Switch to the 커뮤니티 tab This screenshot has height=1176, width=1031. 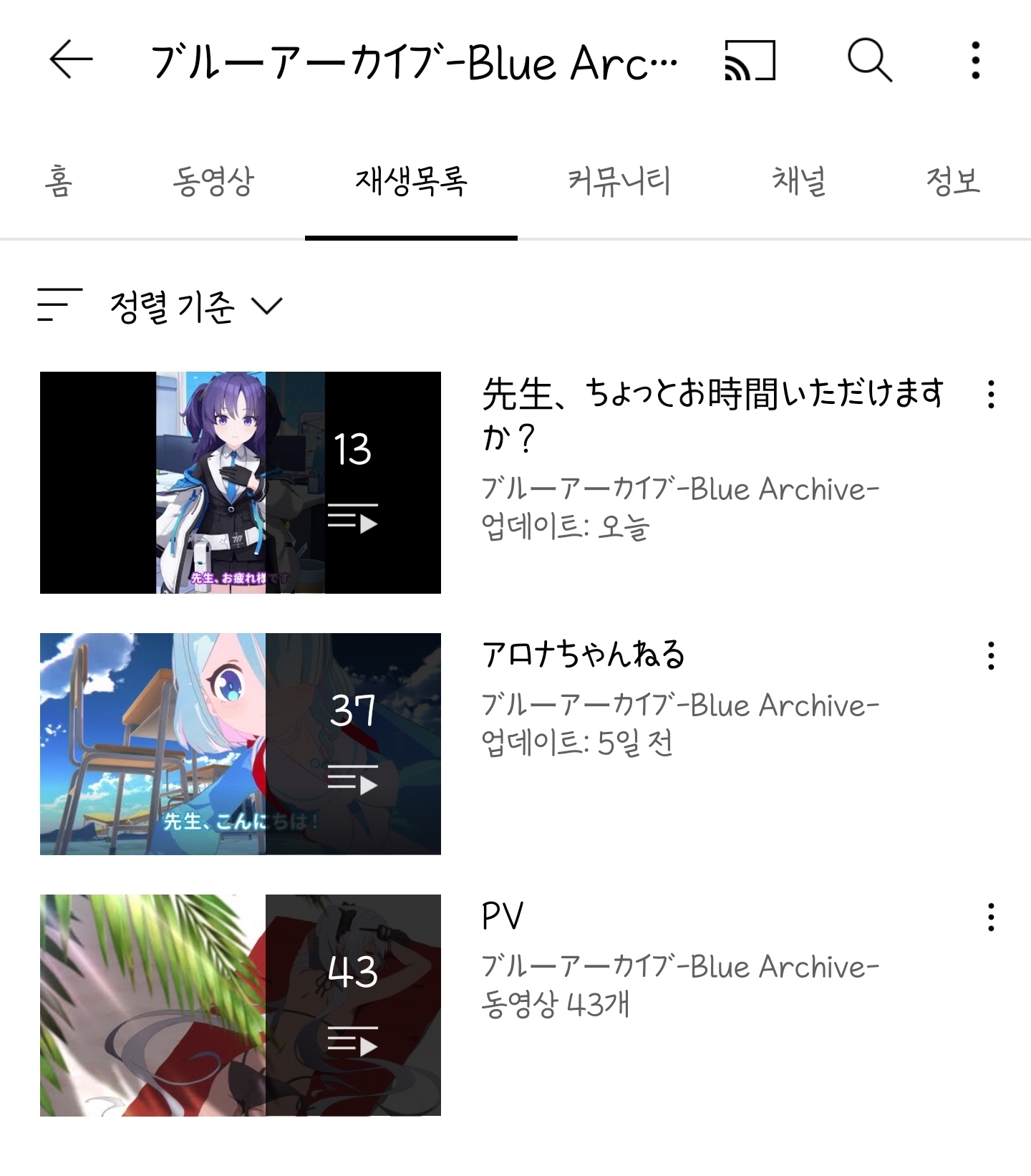tap(619, 181)
